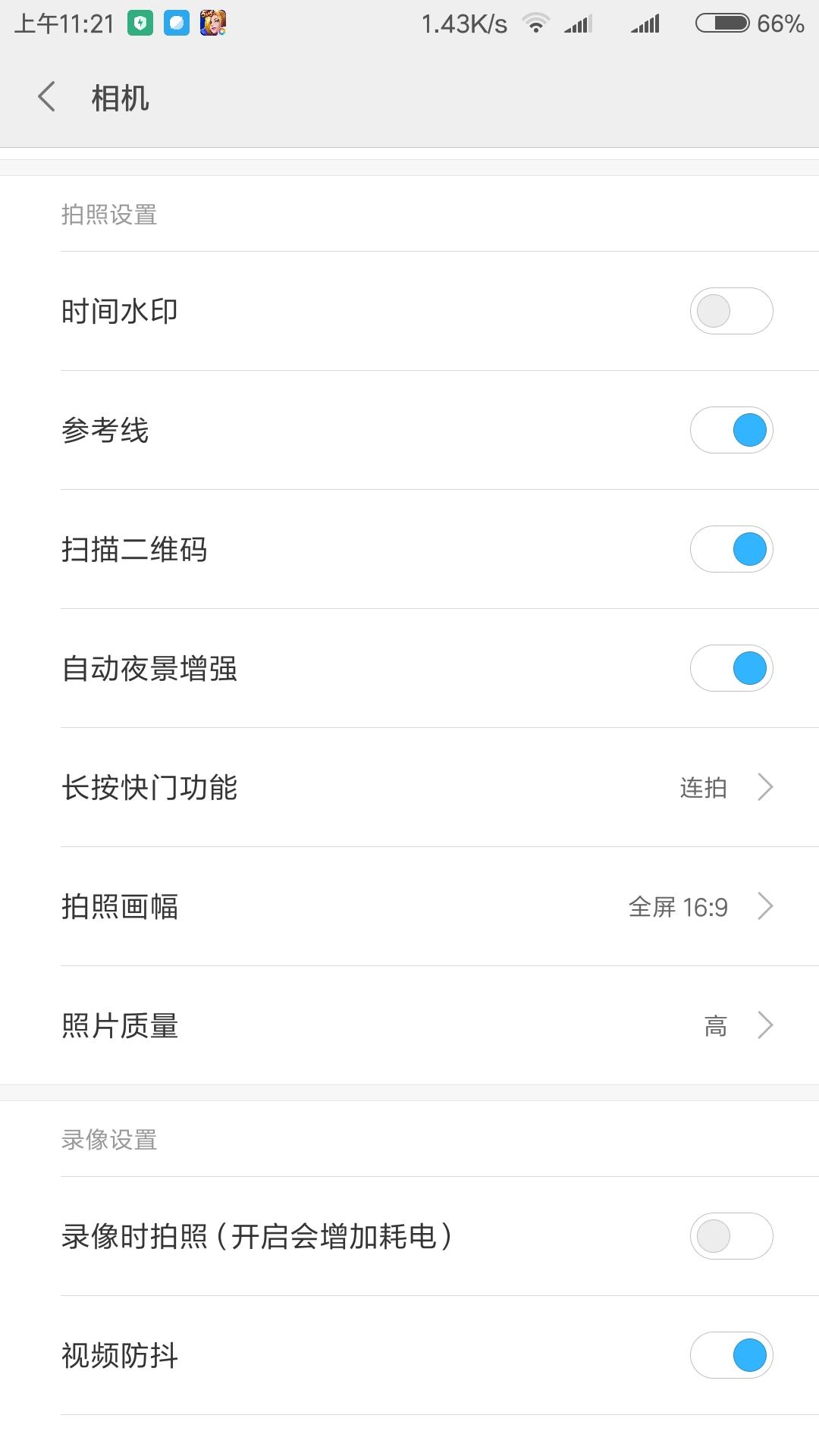Enable the 时间水印 watermark toggle
The height and width of the screenshot is (1456, 819).
tap(730, 311)
